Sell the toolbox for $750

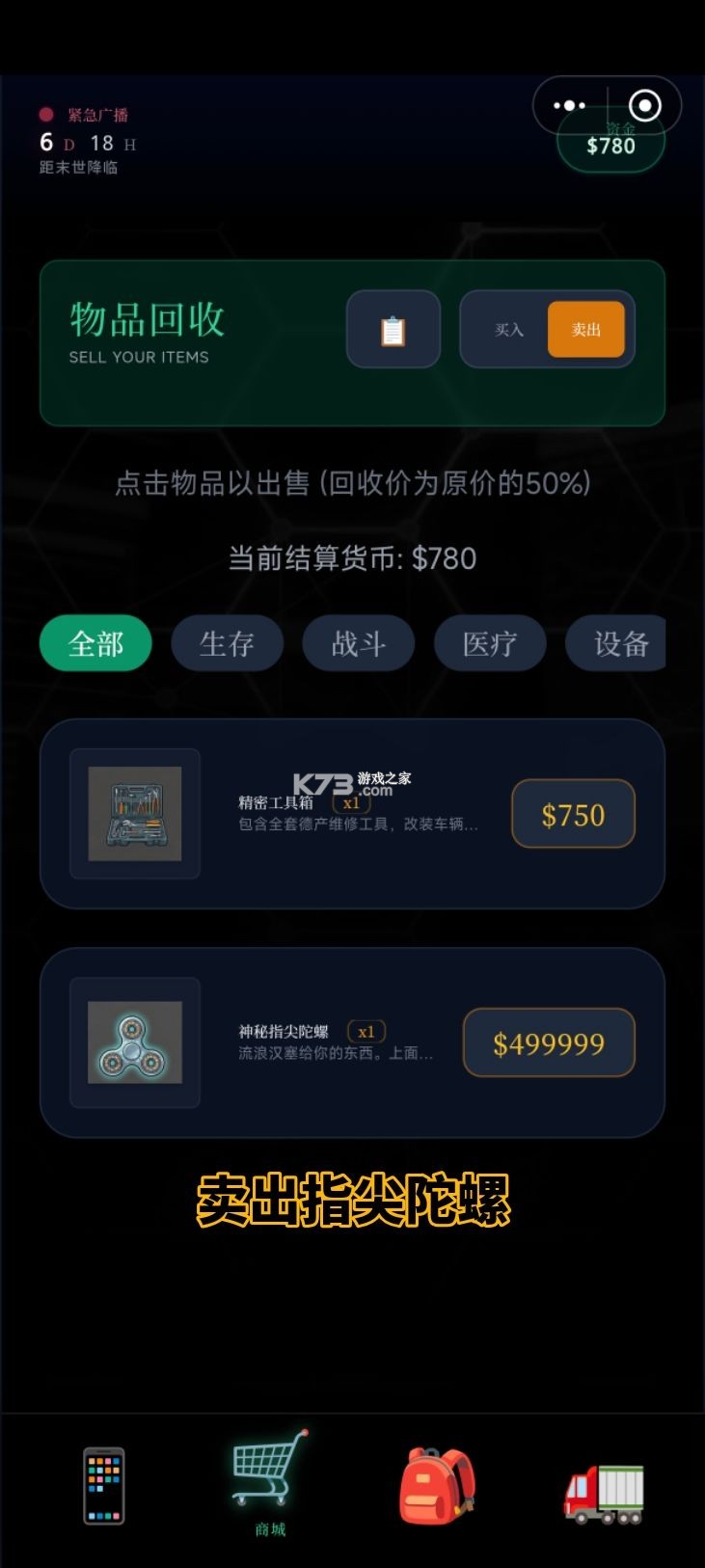tap(573, 814)
